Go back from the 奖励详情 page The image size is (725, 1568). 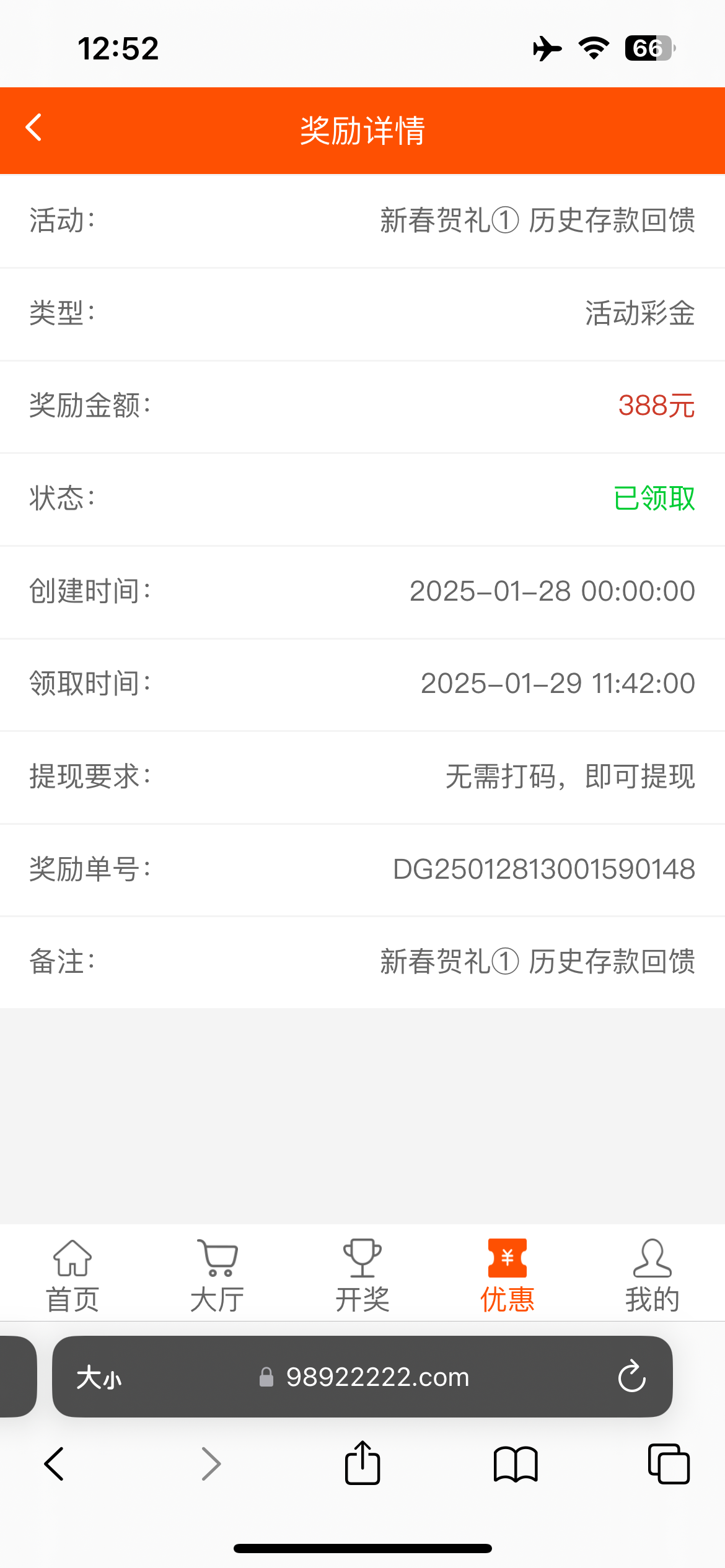click(x=34, y=128)
